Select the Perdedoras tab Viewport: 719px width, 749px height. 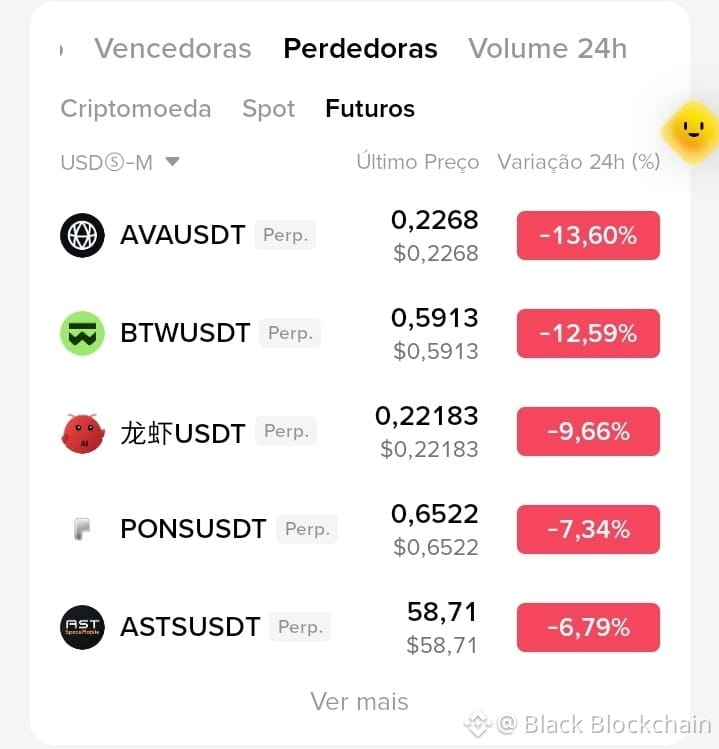coord(360,48)
